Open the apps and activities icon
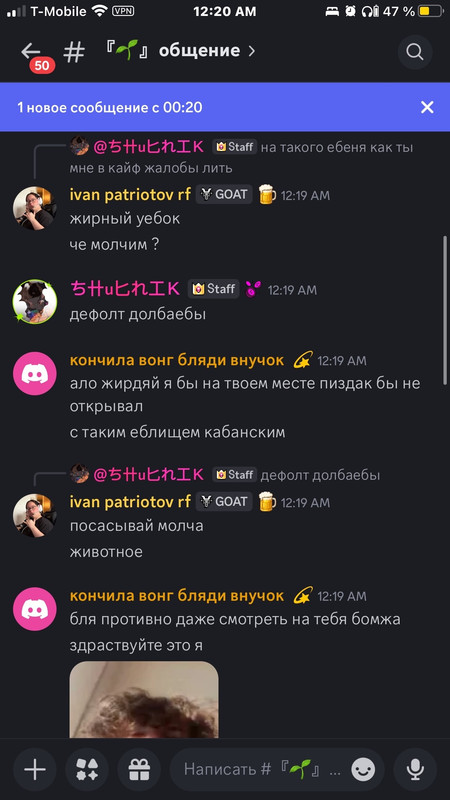Viewport: 450px width, 800px height. 87,769
